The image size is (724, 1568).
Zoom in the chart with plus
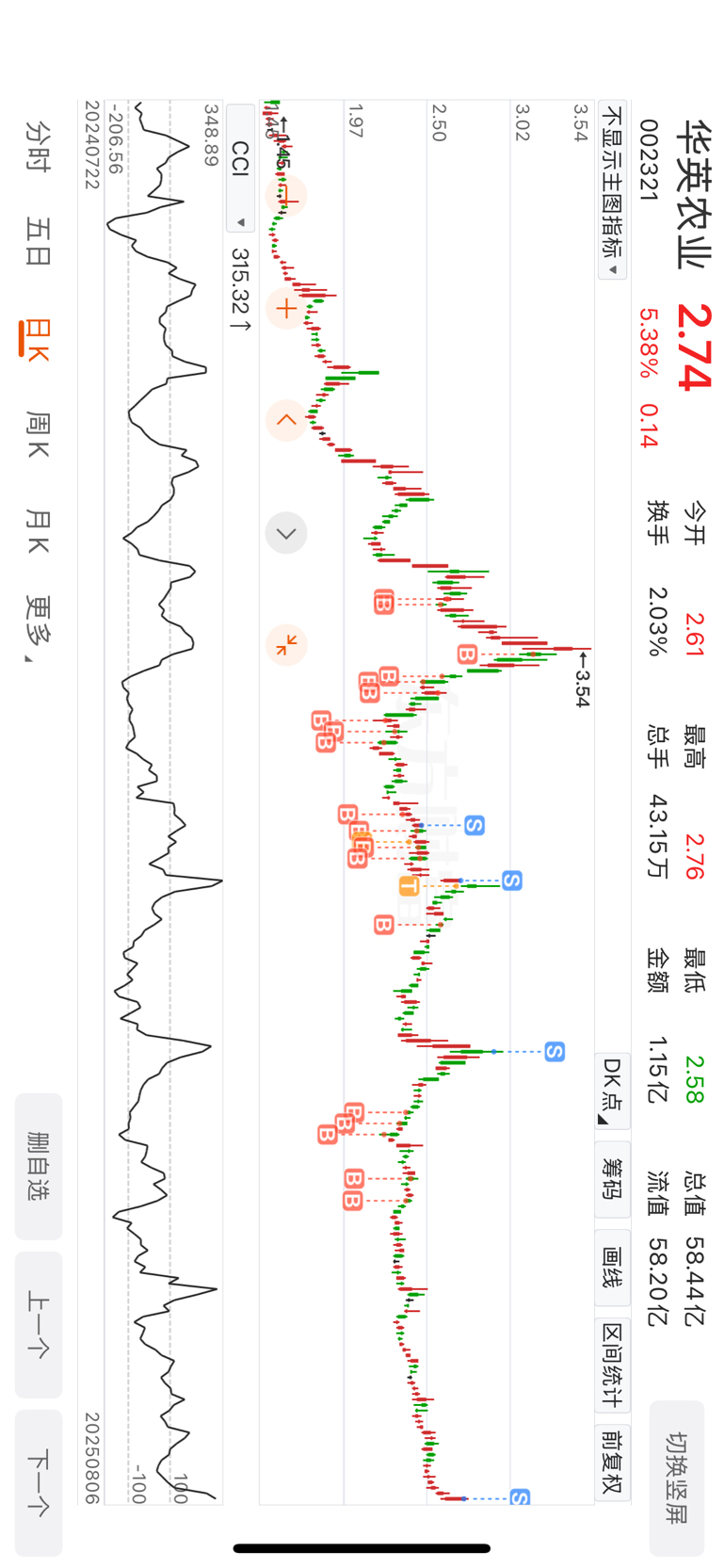point(286,308)
